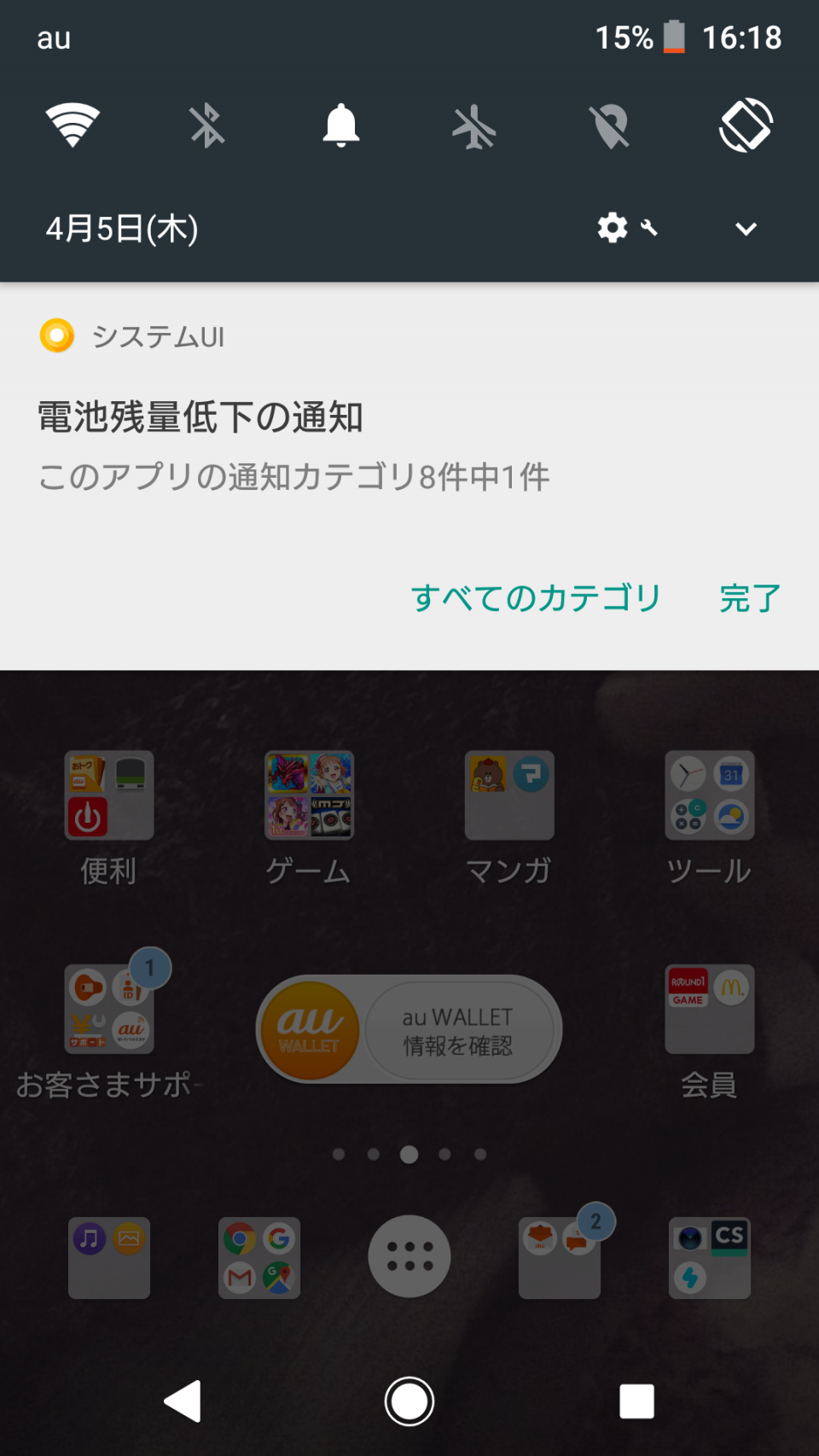Turn on location quick setting

coord(610,126)
